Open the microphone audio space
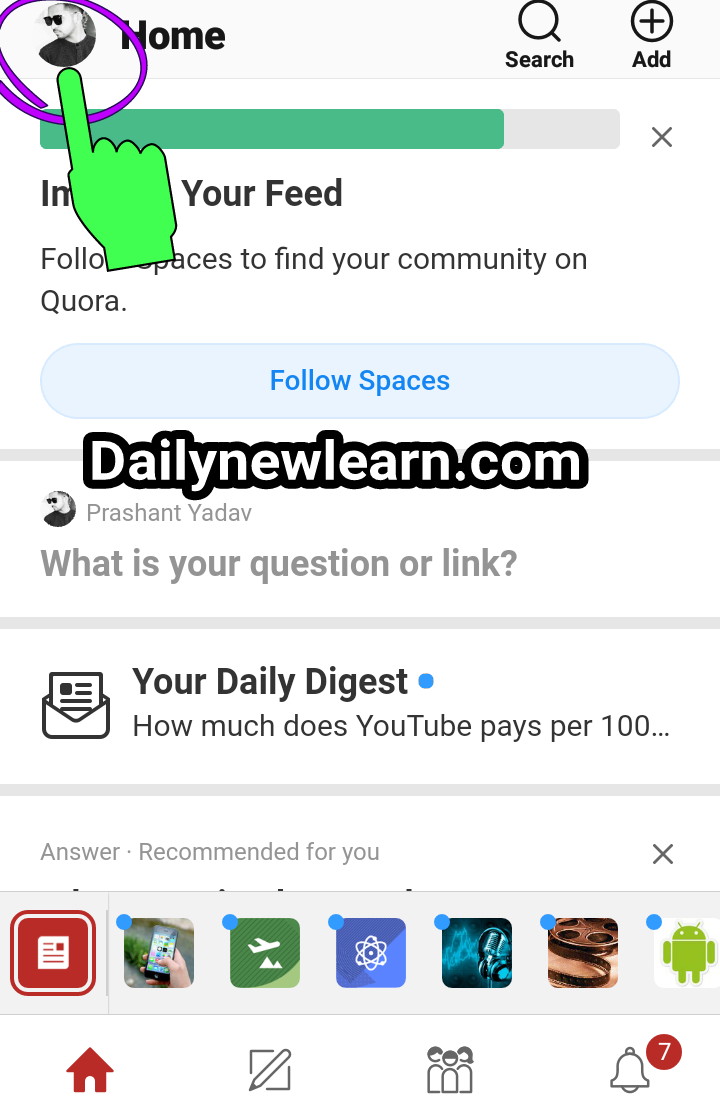 (x=476, y=953)
